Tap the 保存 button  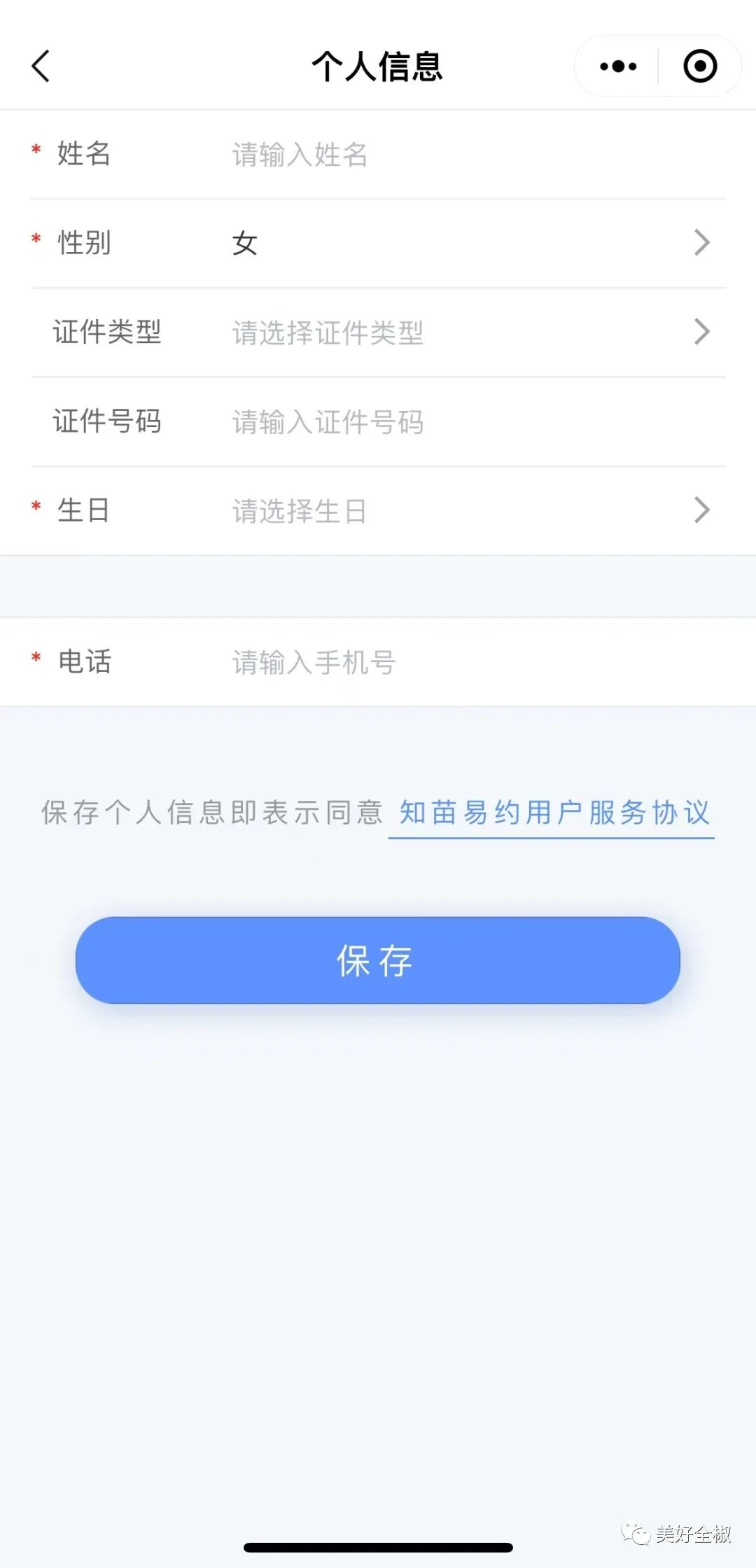[378, 960]
